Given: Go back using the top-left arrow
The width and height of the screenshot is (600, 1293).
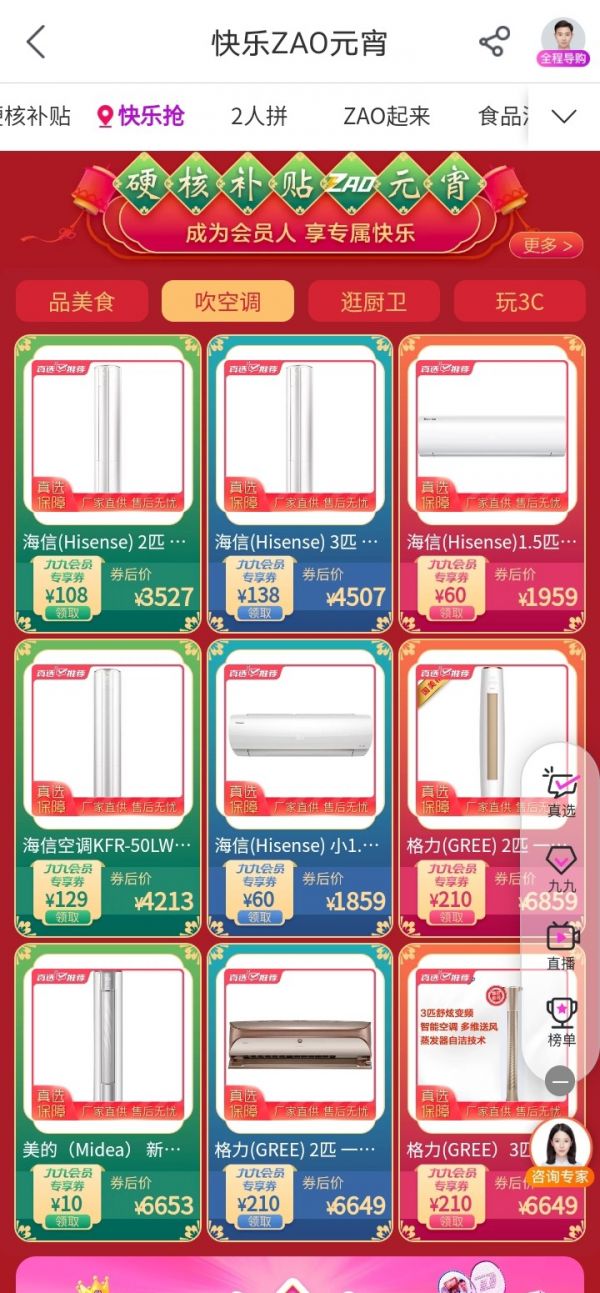Looking at the screenshot, I should [x=36, y=42].
